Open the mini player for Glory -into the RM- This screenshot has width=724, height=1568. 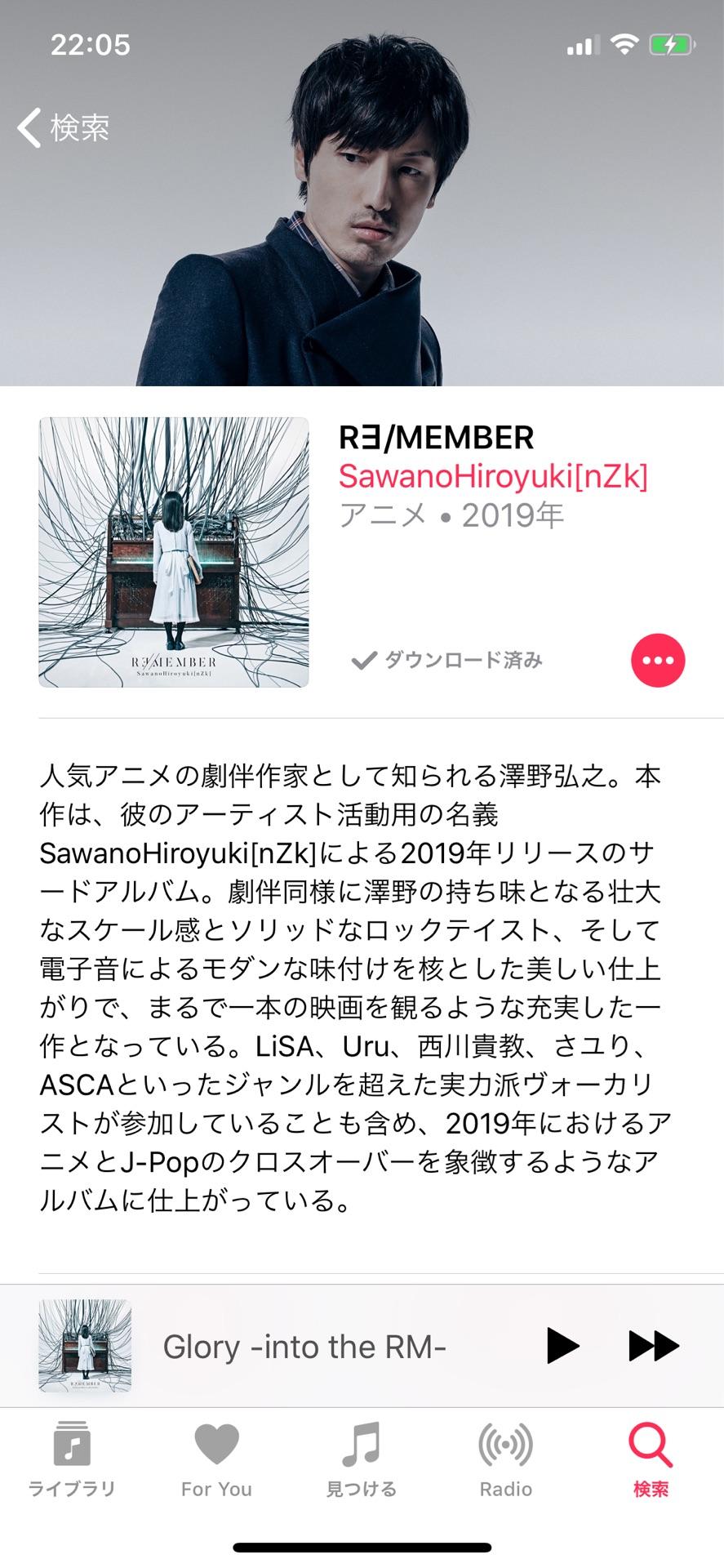pyautogui.click(x=304, y=1347)
